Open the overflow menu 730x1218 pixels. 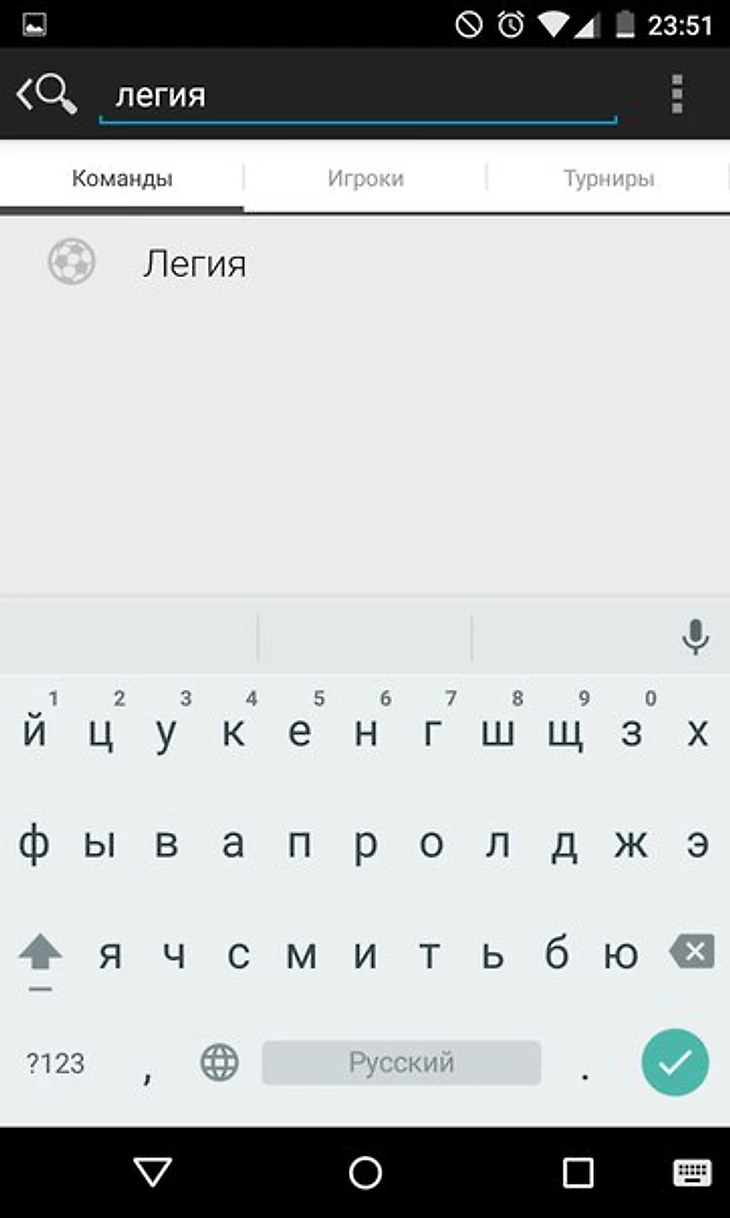pos(677,94)
